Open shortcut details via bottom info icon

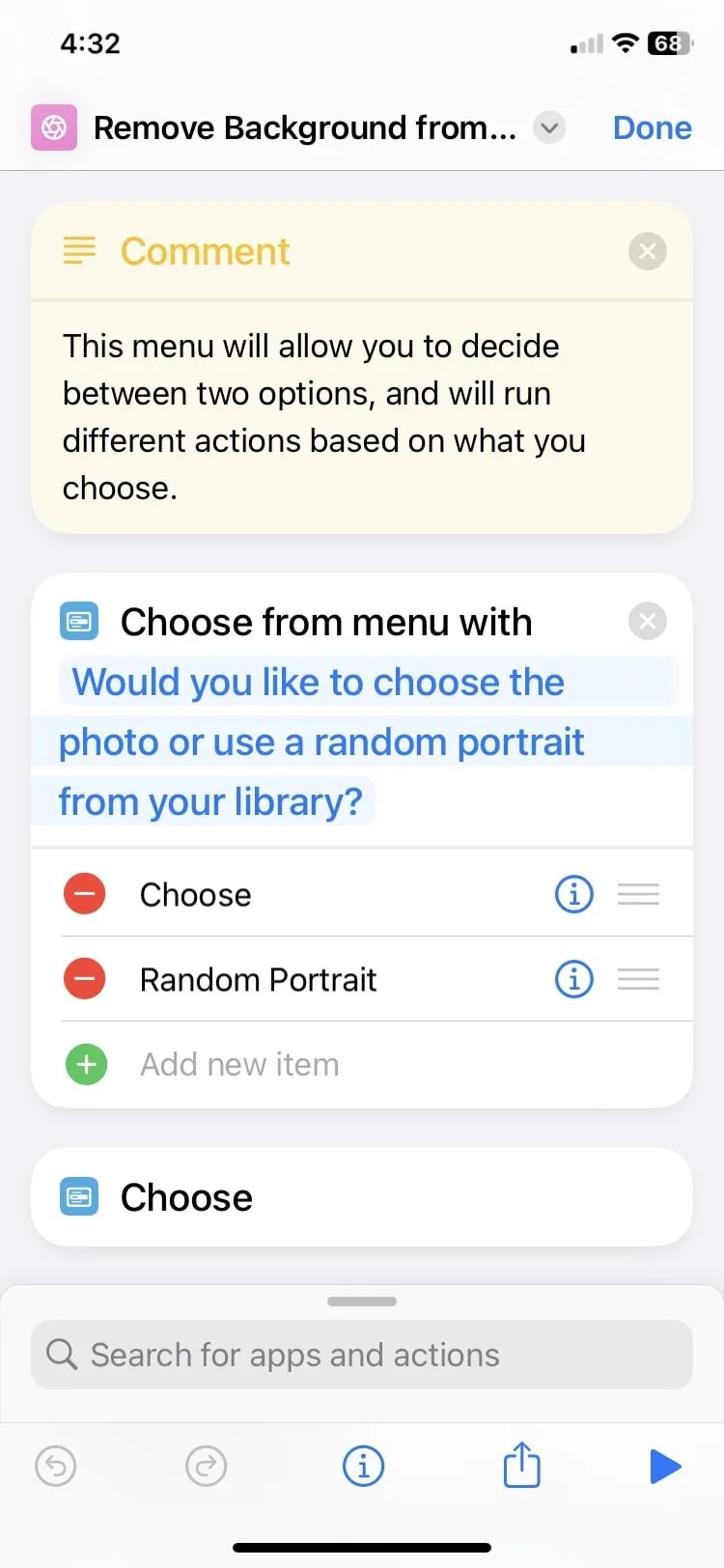point(363,1466)
